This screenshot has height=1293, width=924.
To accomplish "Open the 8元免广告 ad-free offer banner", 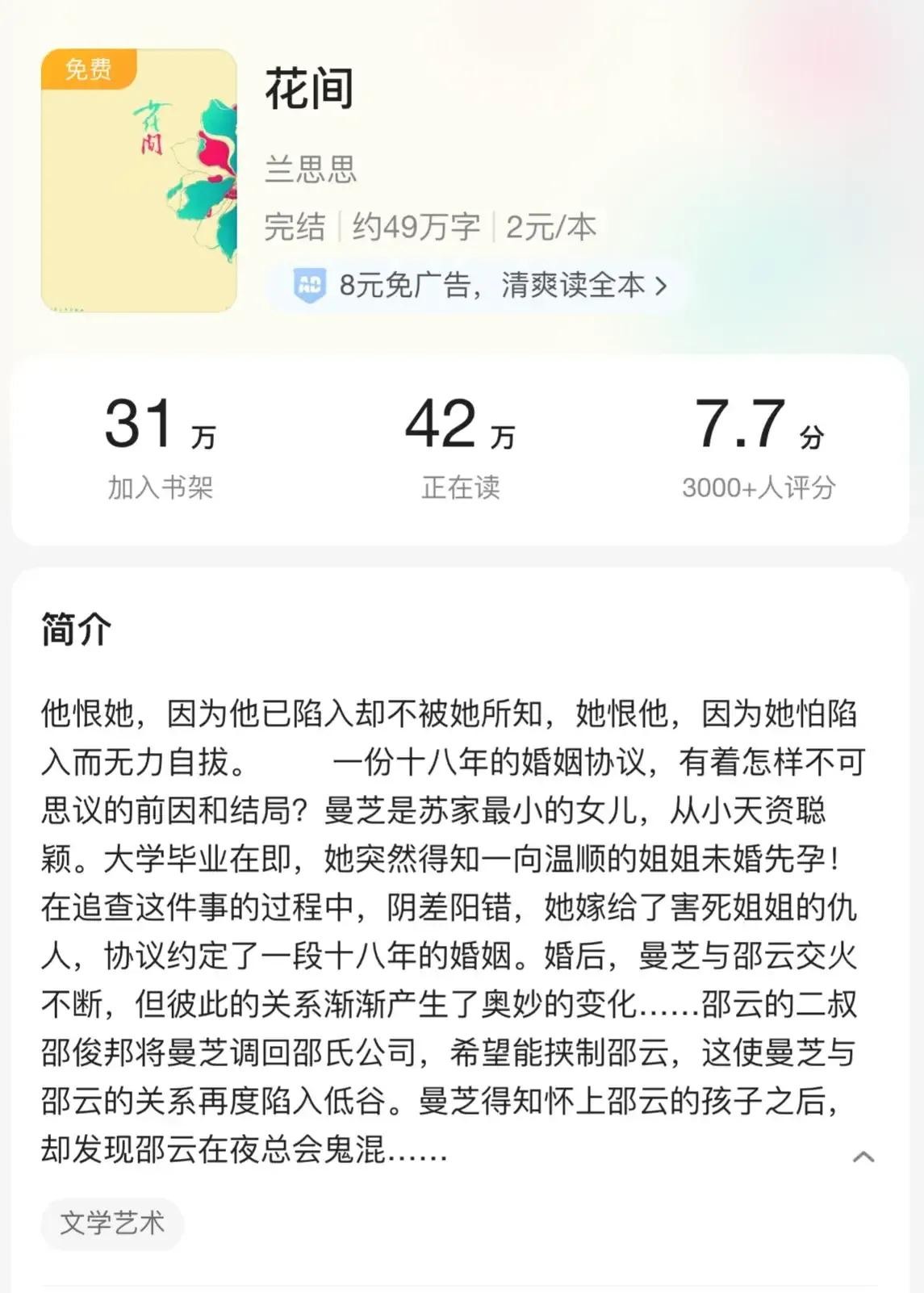I will 479,286.
